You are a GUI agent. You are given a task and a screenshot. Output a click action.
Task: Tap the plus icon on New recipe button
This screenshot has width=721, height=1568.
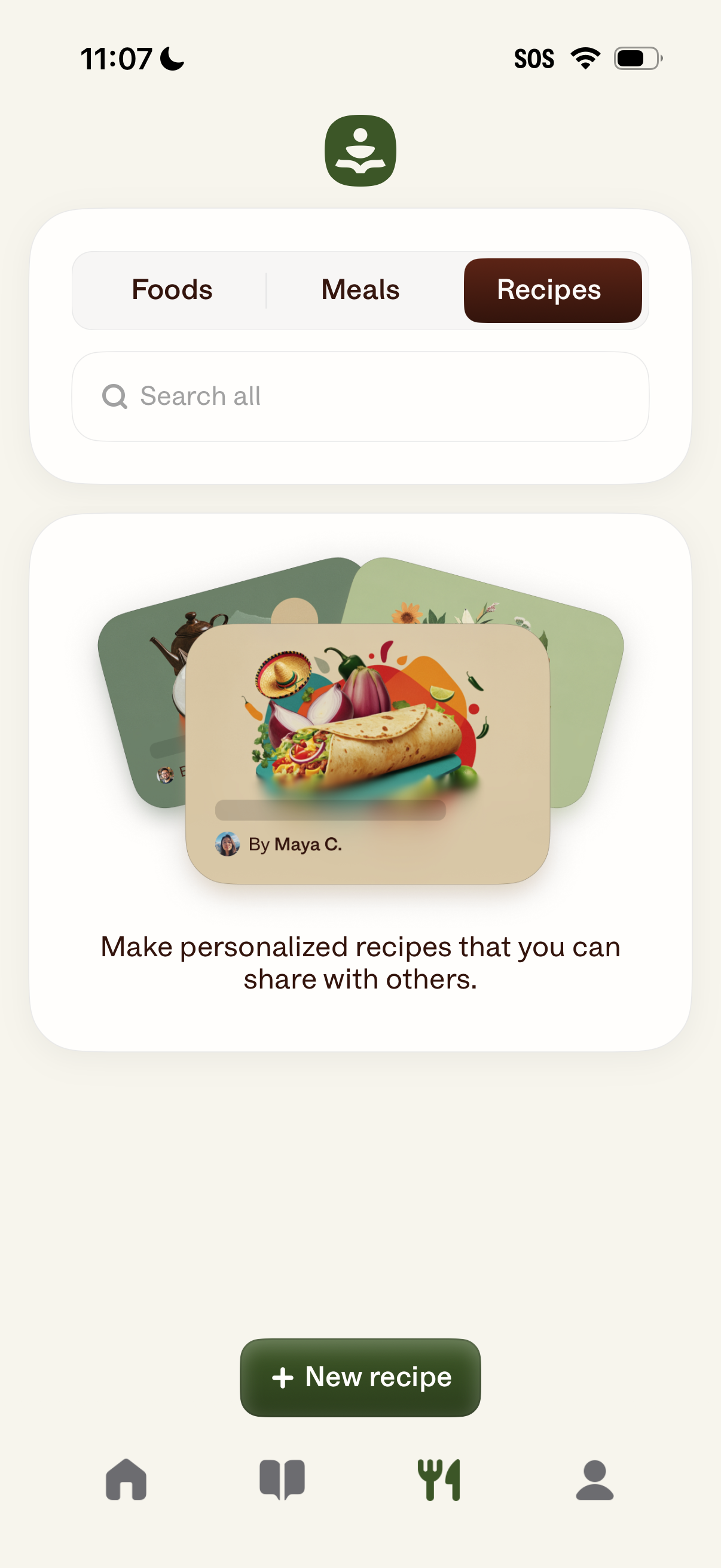click(x=283, y=1377)
